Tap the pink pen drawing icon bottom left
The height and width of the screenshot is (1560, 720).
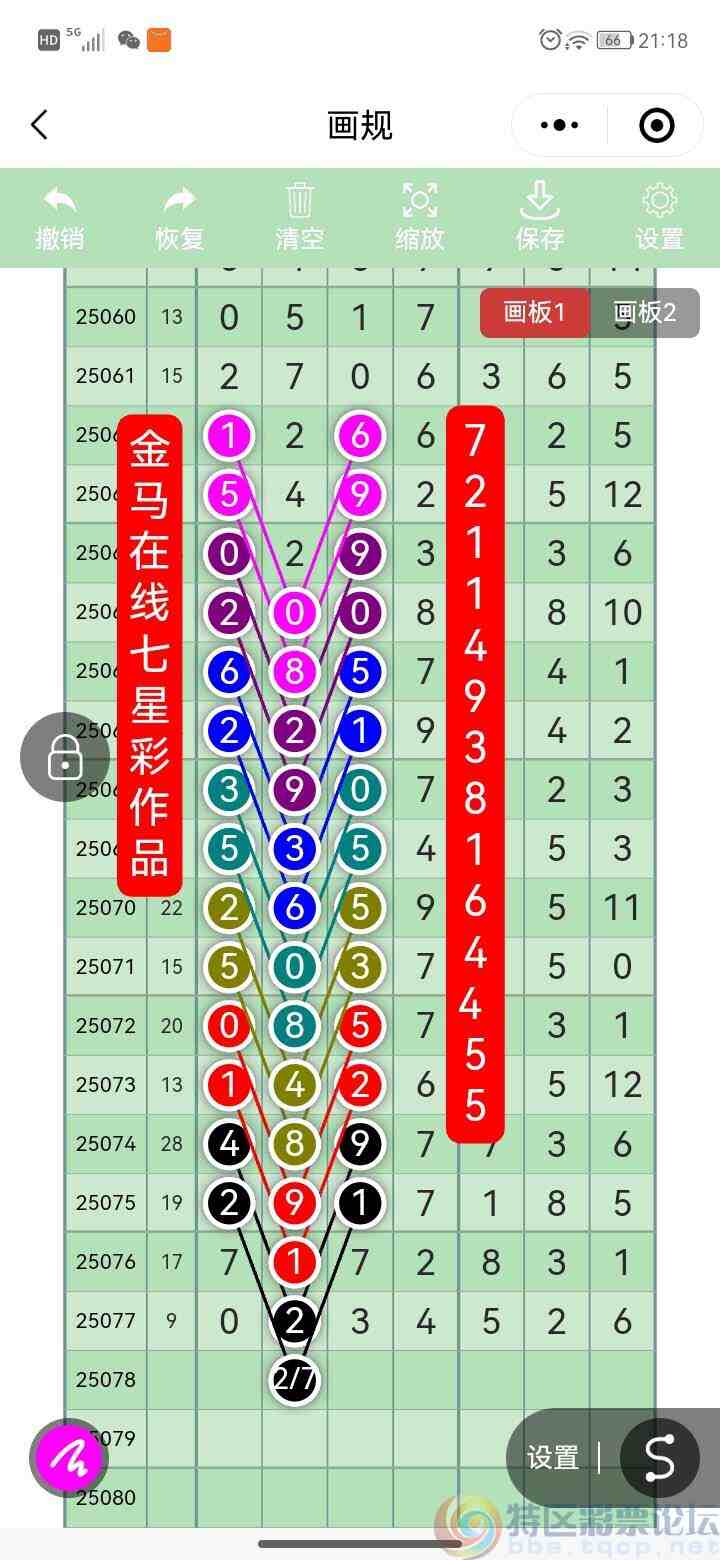(67, 1457)
